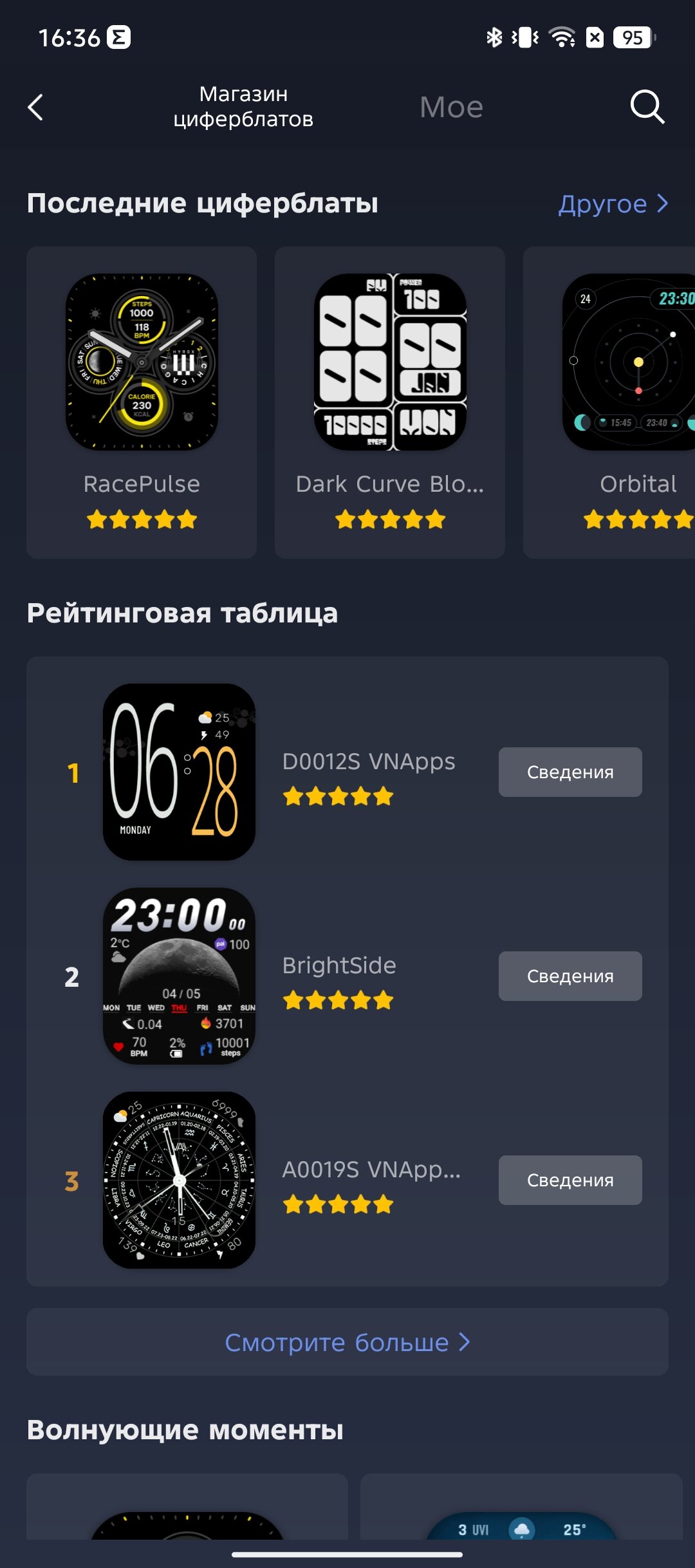
Task: Tap Сведения for A0019S VNApp...
Action: 570,1180
